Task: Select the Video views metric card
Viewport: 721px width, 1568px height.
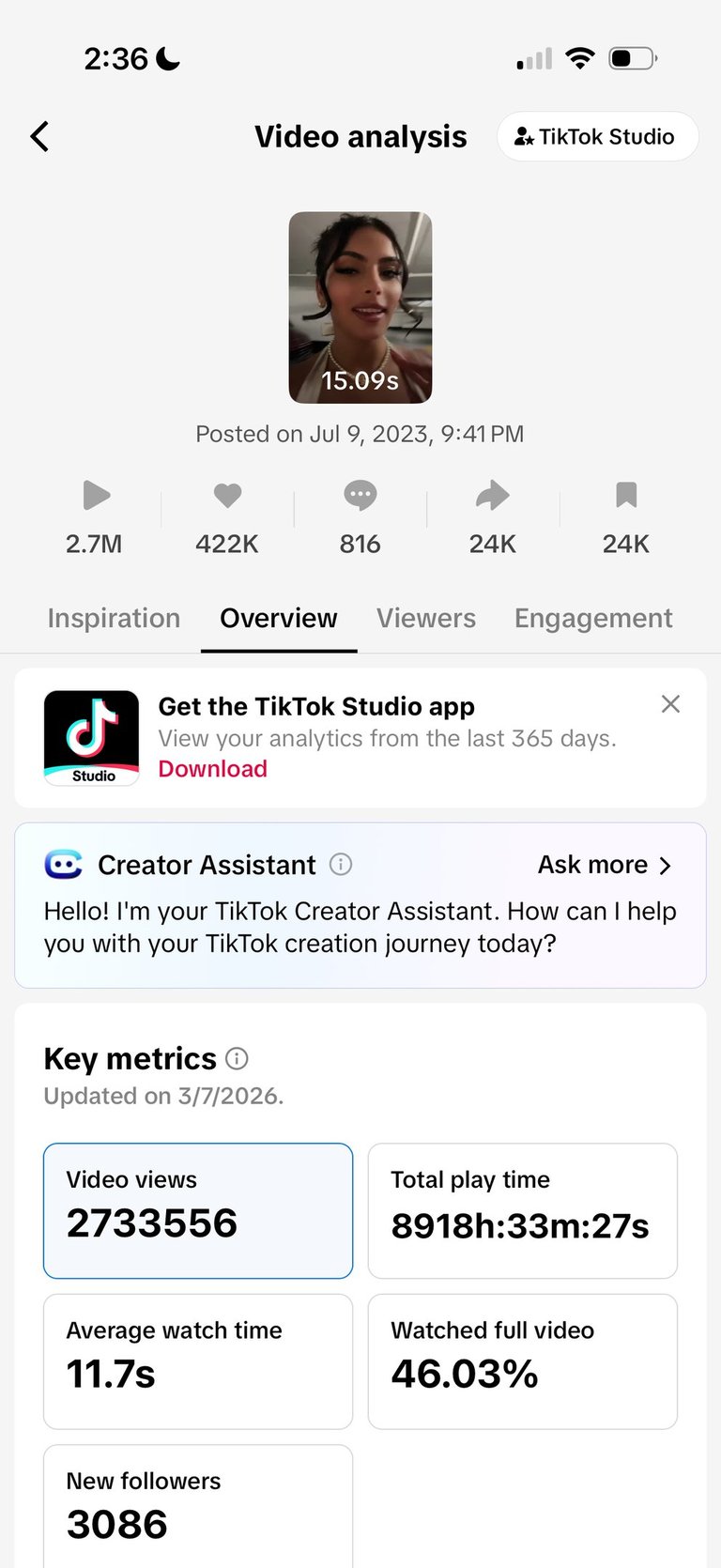Action: pyautogui.click(x=198, y=1210)
